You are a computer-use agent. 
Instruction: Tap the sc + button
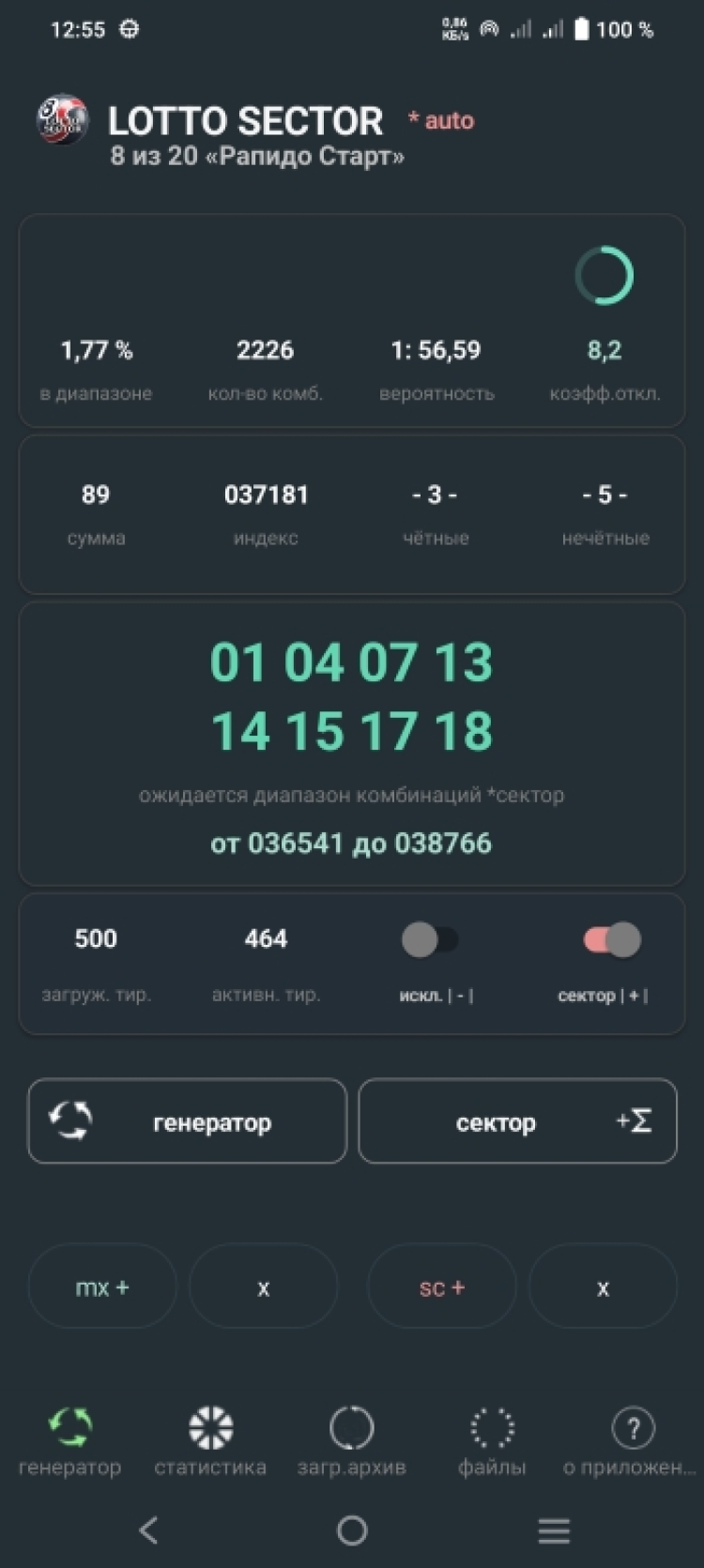click(441, 1286)
